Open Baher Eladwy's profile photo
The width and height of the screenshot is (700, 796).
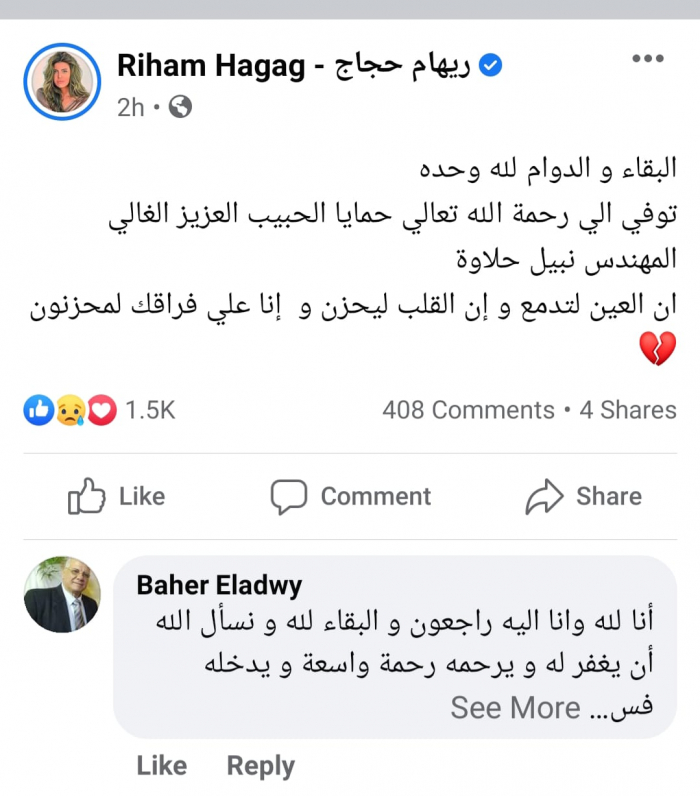tap(62, 594)
